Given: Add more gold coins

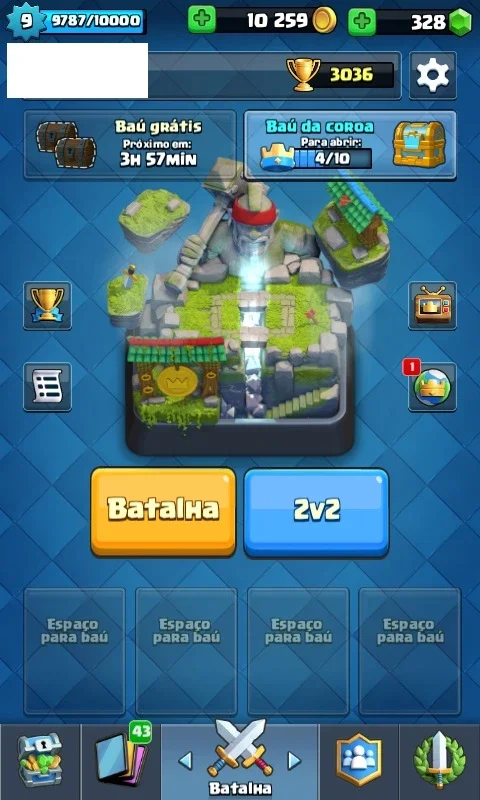Looking at the screenshot, I should [x=201, y=20].
